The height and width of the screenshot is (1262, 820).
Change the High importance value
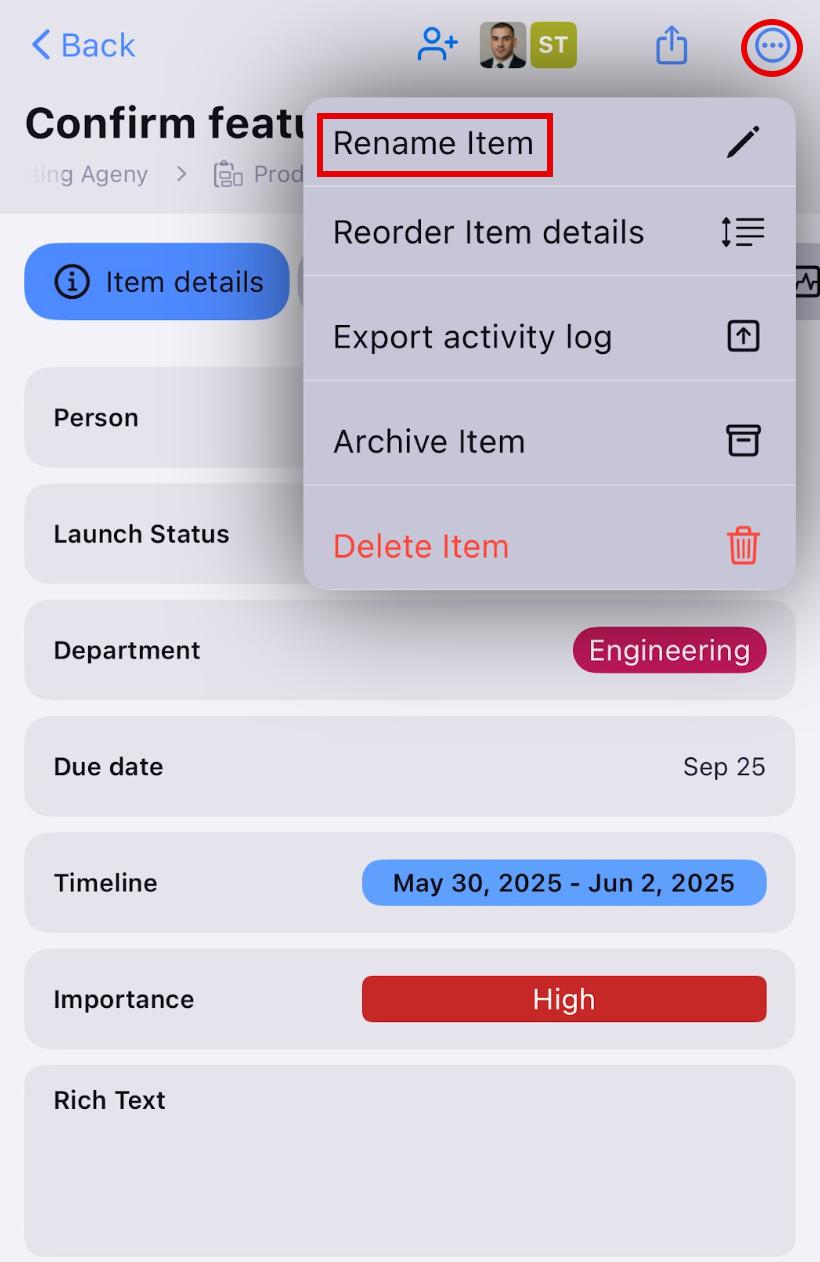pos(563,999)
